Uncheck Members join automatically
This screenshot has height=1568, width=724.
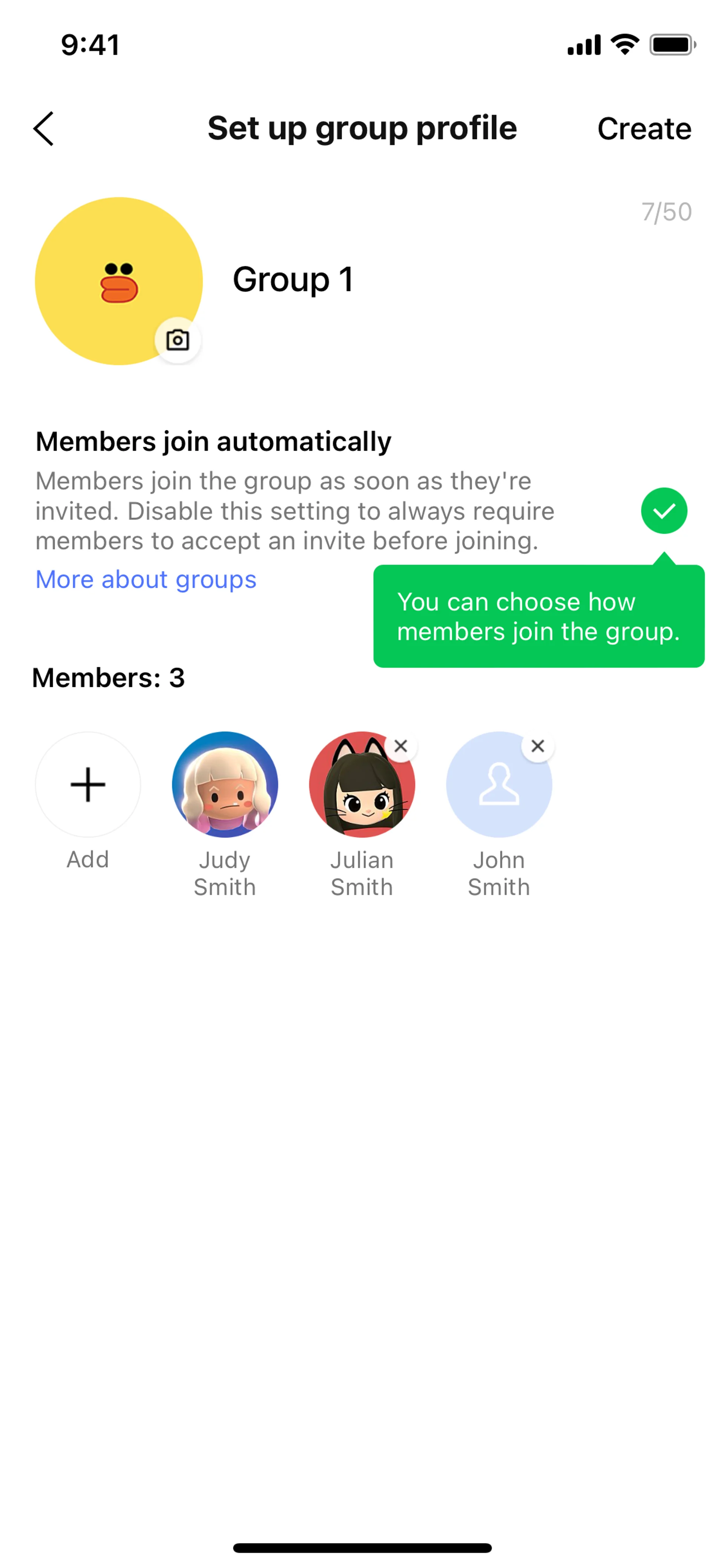pos(664,511)
